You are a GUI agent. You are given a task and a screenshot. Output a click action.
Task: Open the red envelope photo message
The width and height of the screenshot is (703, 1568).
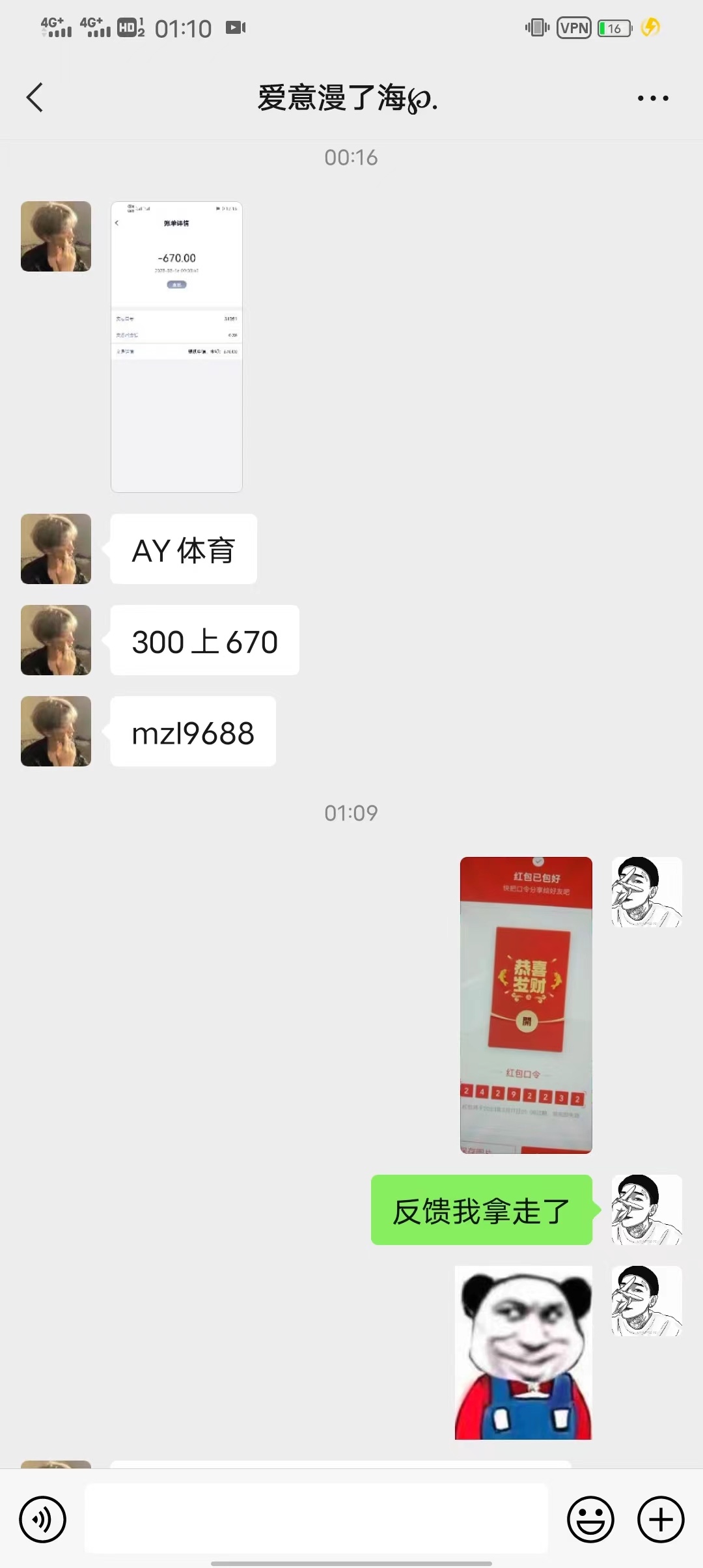click(x=526, y=1005)
